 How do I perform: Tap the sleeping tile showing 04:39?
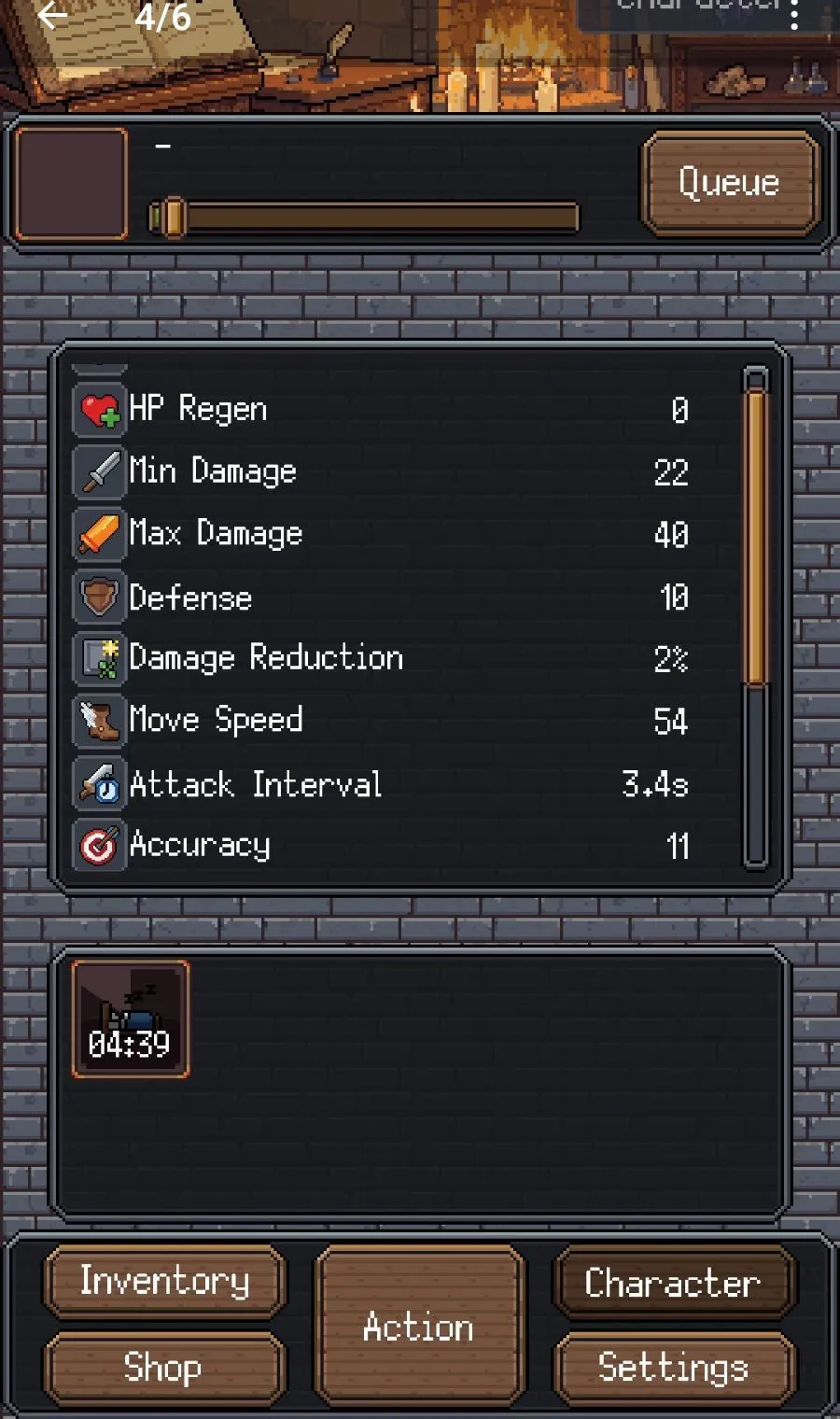[x=131, y=1019]
